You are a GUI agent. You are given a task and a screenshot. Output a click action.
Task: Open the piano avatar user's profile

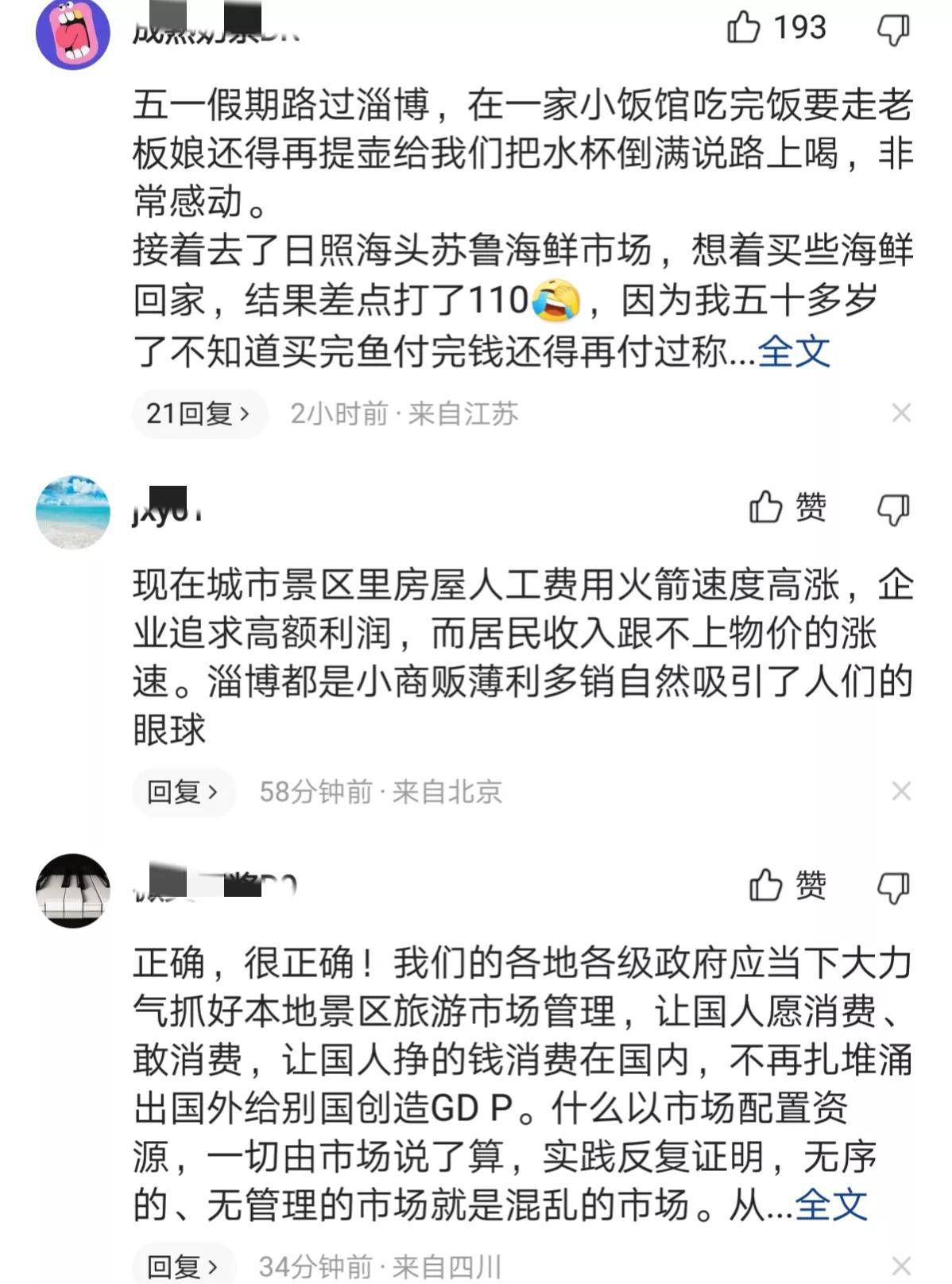click(73, 890)
